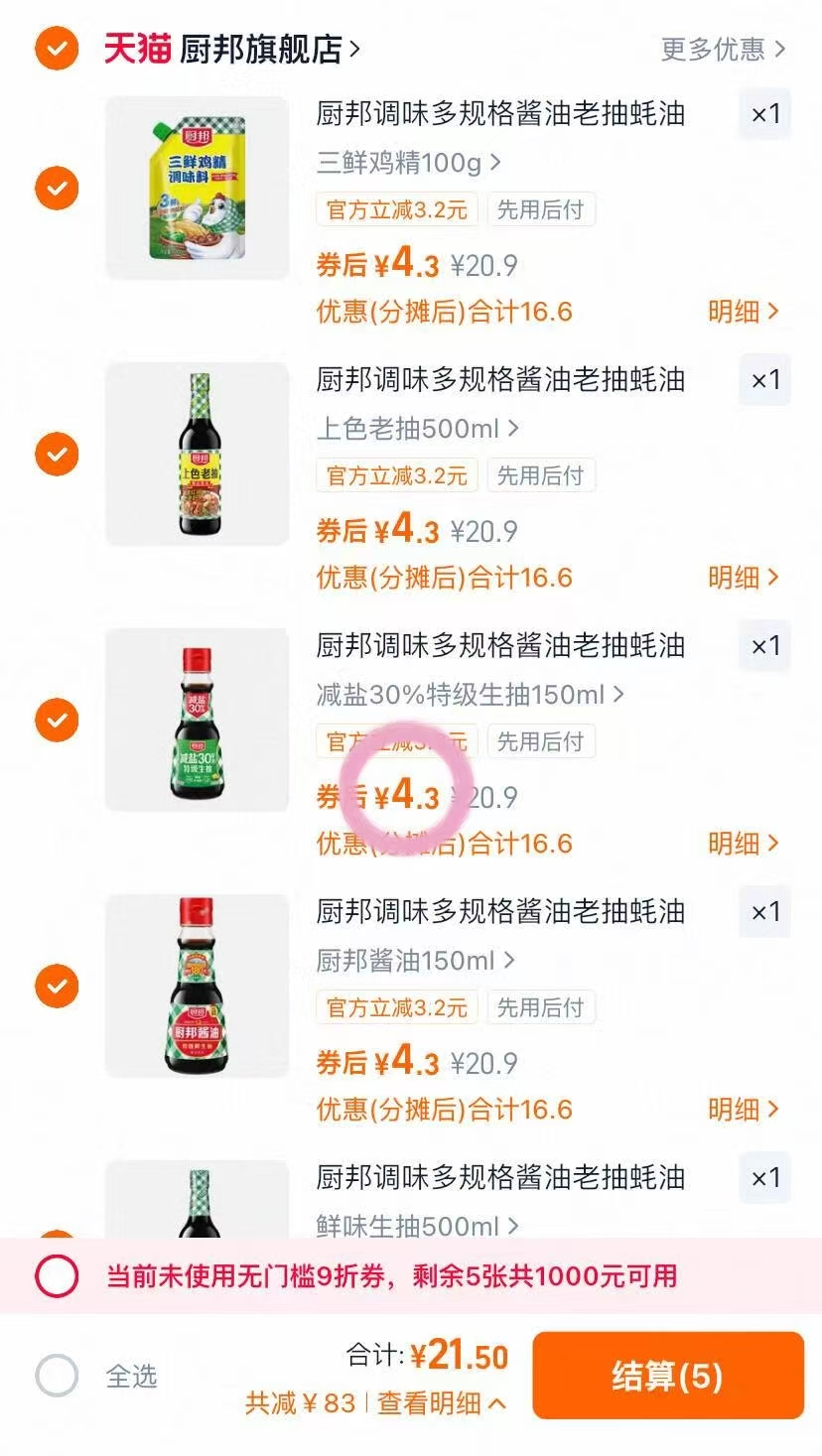Uncheck the 上色老抽 item checkbox

pos(57,455)
